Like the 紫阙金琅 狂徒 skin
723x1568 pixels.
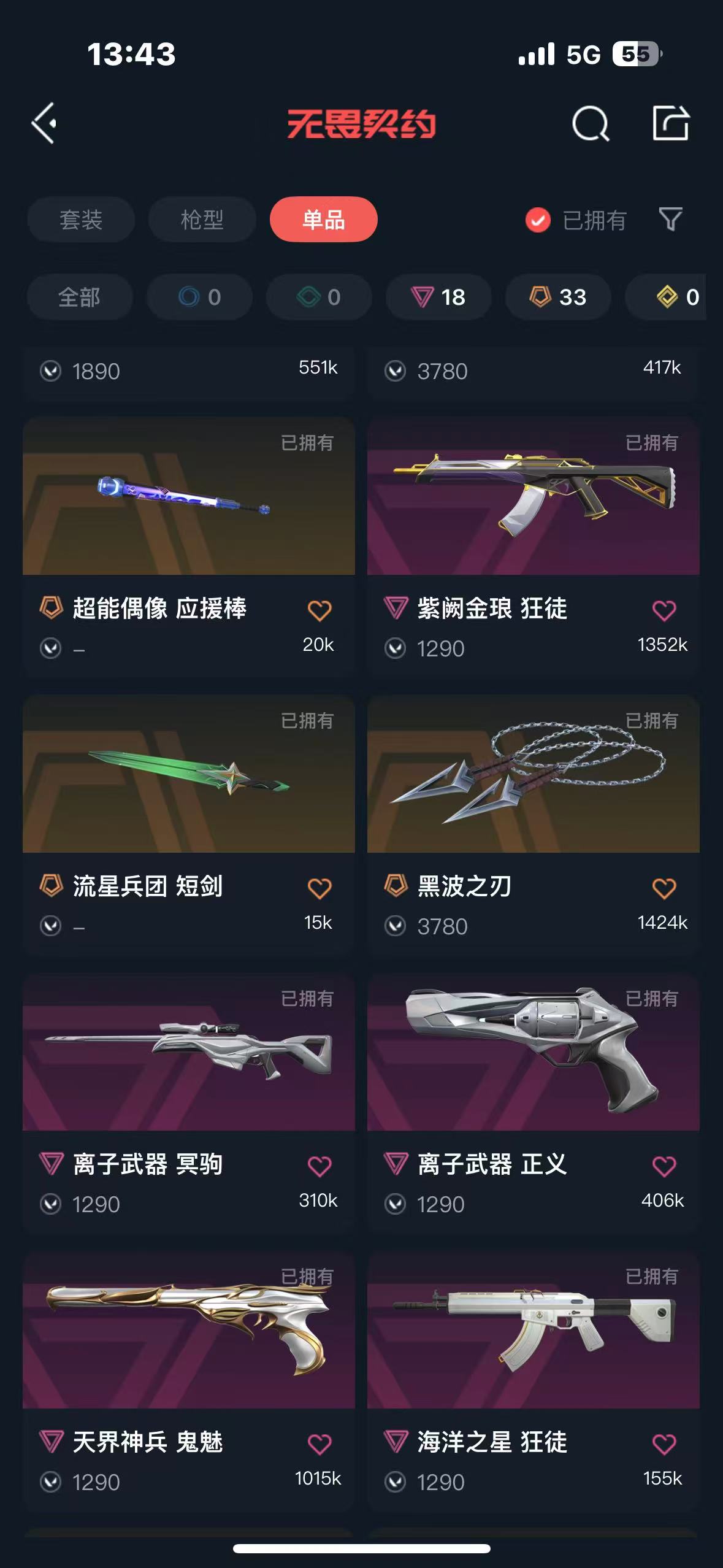coord(664,610)
